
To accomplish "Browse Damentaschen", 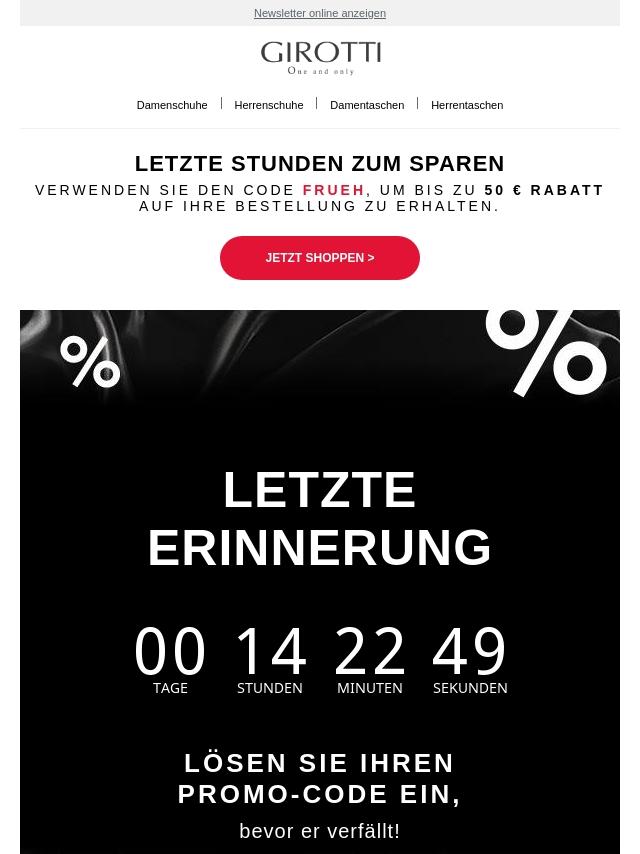I will 367,105.
